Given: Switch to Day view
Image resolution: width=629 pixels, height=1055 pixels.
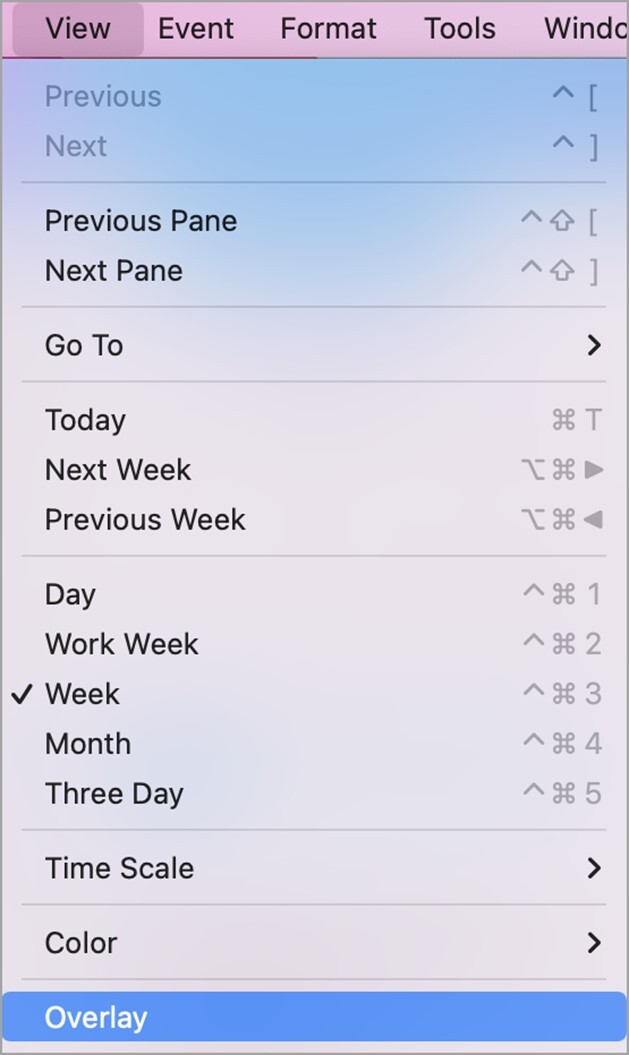Looking at the screenshot, I should click(314, 594).
